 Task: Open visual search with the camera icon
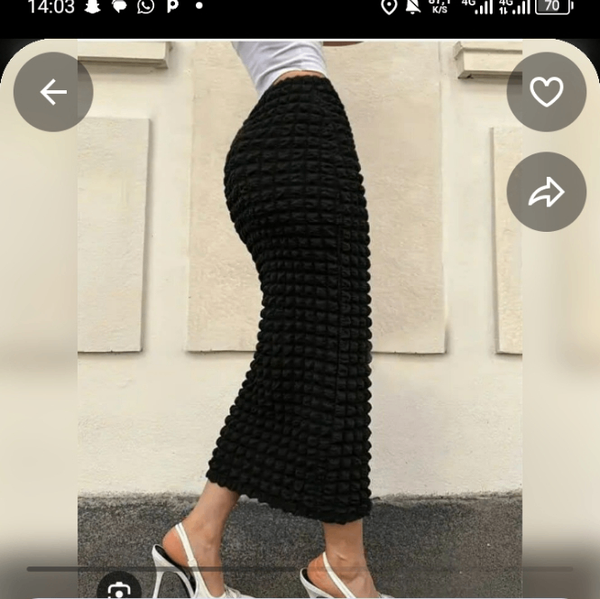pyautogui.click(x=118, y=589)
